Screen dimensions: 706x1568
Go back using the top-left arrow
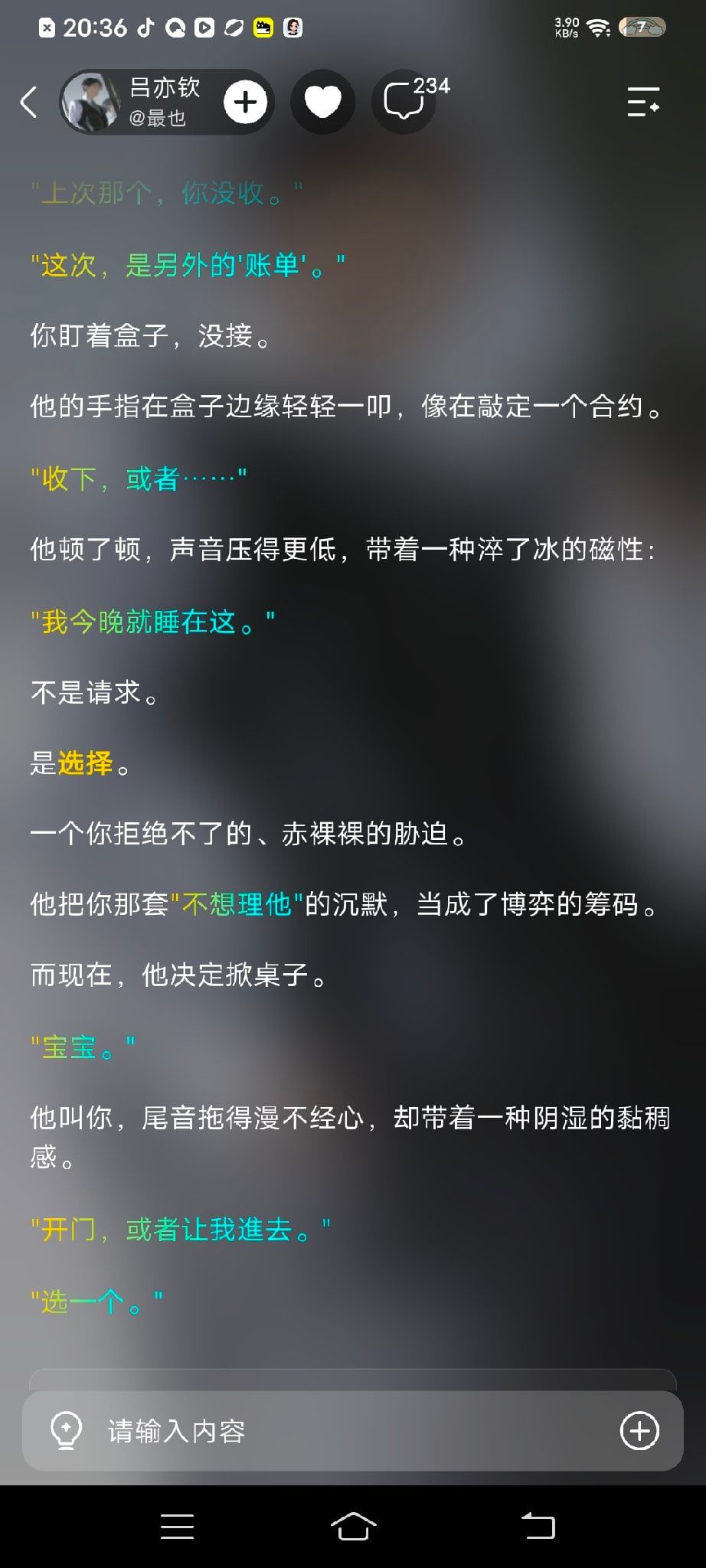coord(29,102)
